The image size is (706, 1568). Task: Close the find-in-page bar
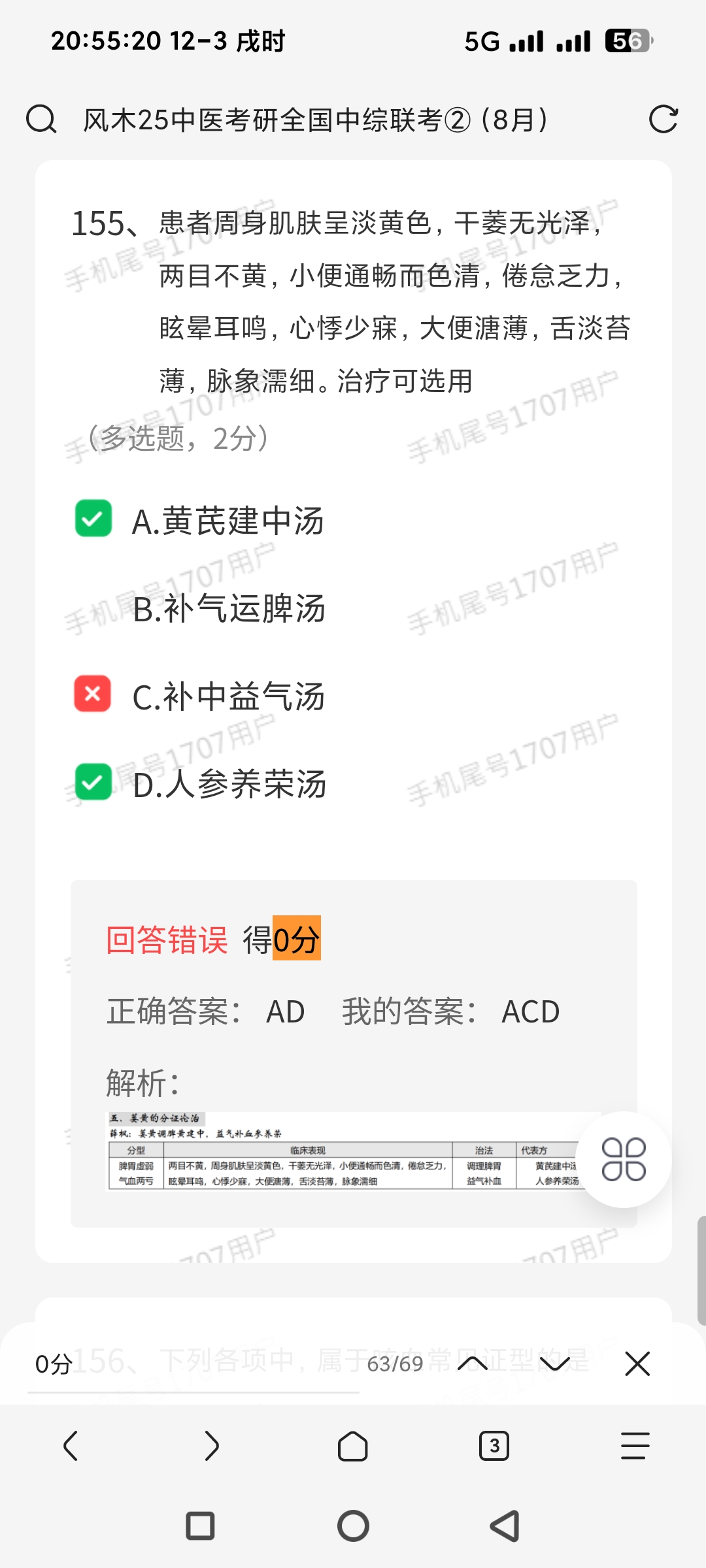637,1364
